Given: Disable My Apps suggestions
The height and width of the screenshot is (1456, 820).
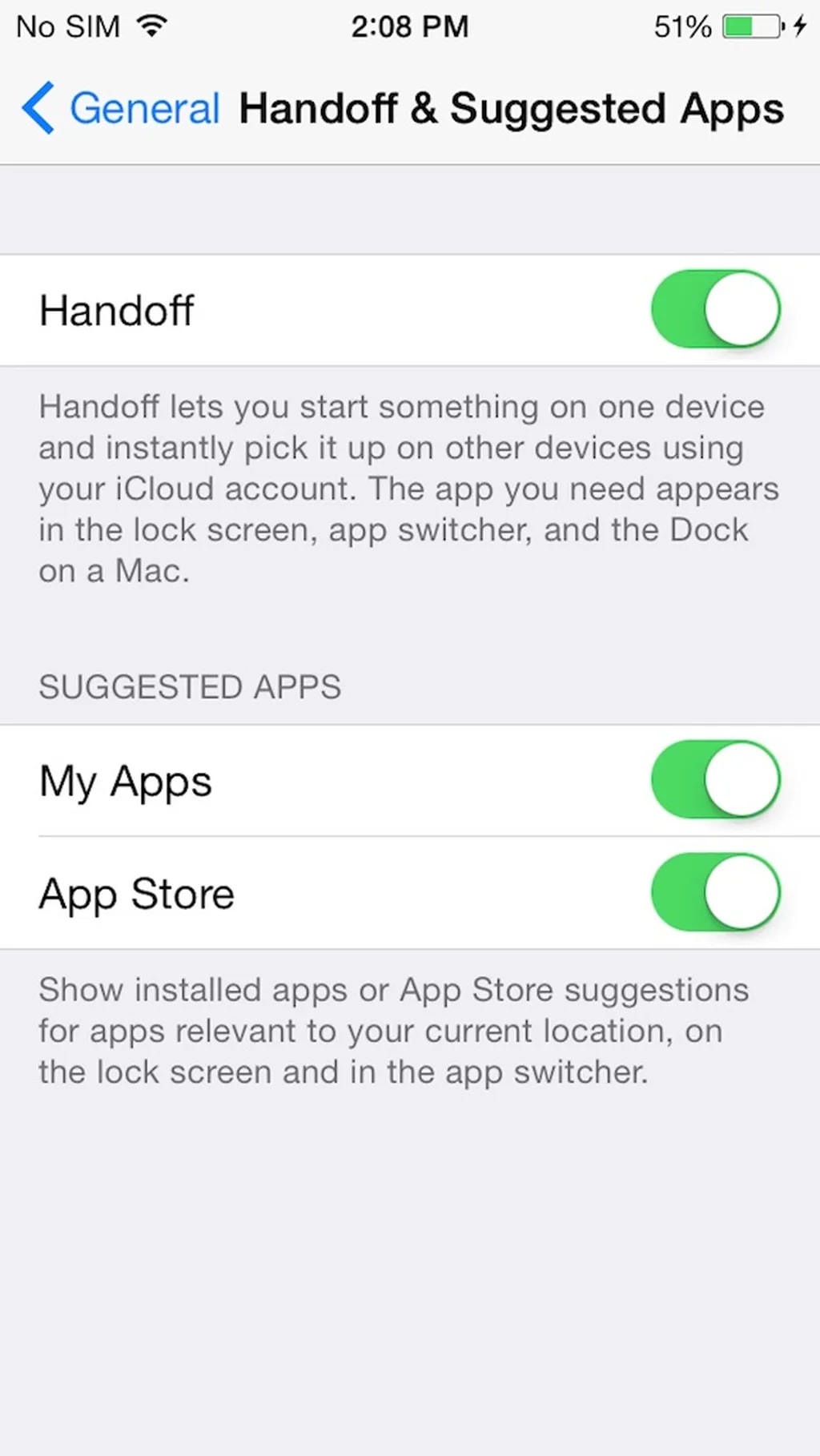Looking at the screenshot, I should point(715,779).
